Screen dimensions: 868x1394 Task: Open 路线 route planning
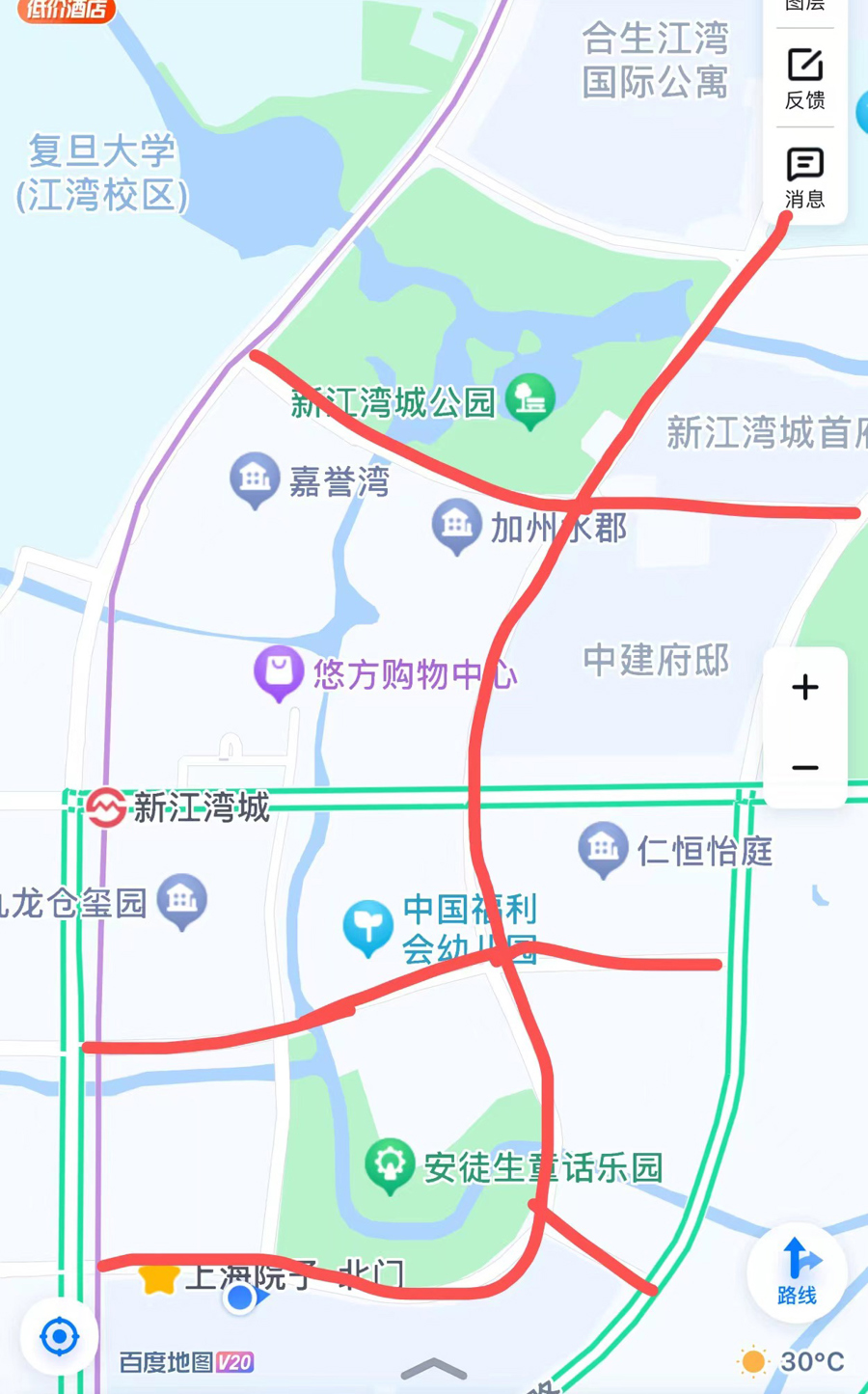coord(798,1271)
